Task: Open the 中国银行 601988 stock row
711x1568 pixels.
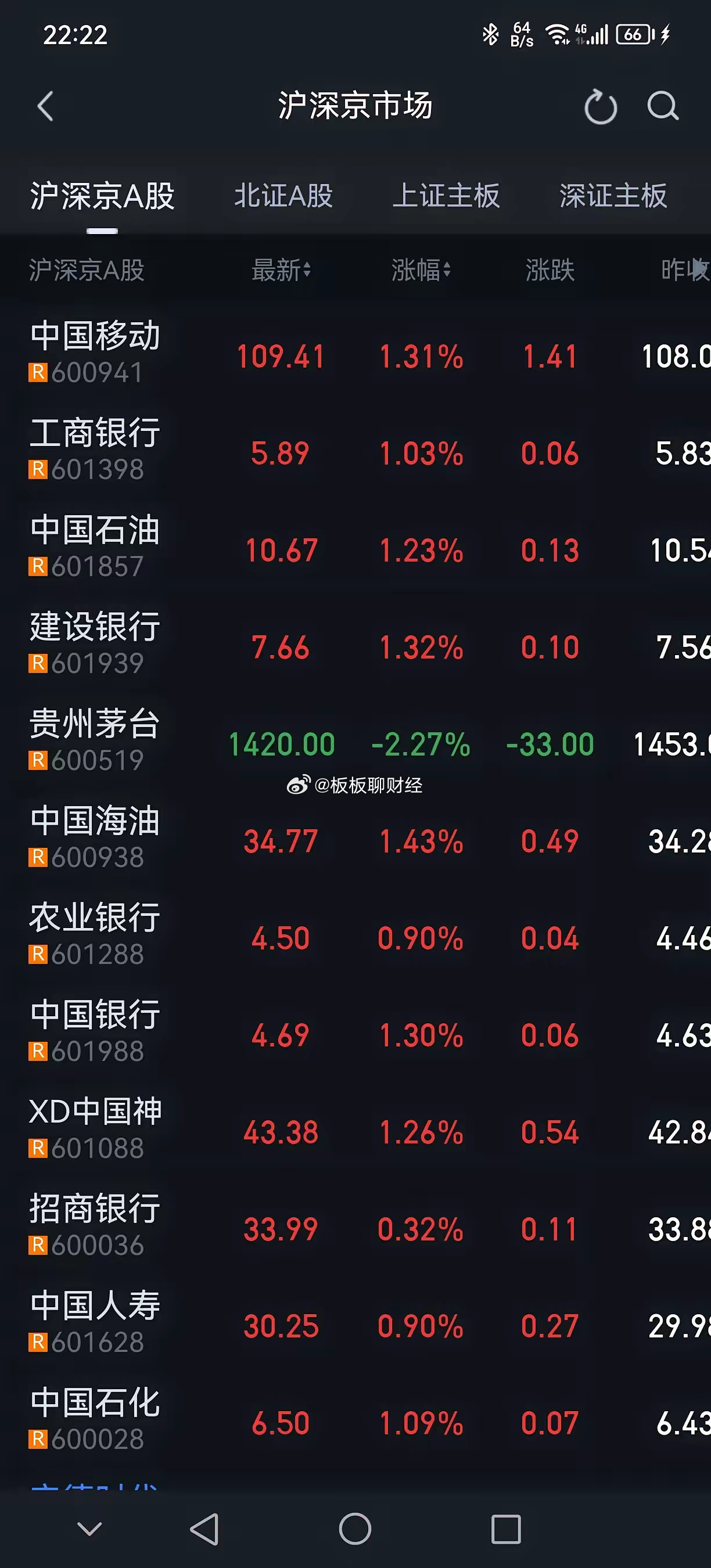Action: pos(355,1034)
